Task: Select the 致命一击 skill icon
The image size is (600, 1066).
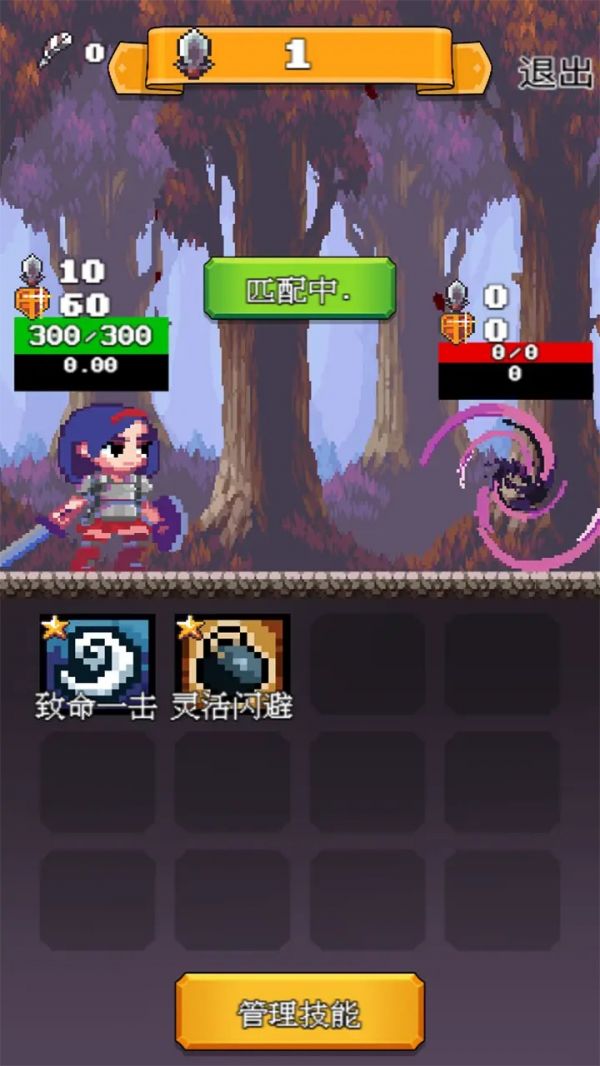Action: click(97, 655)
